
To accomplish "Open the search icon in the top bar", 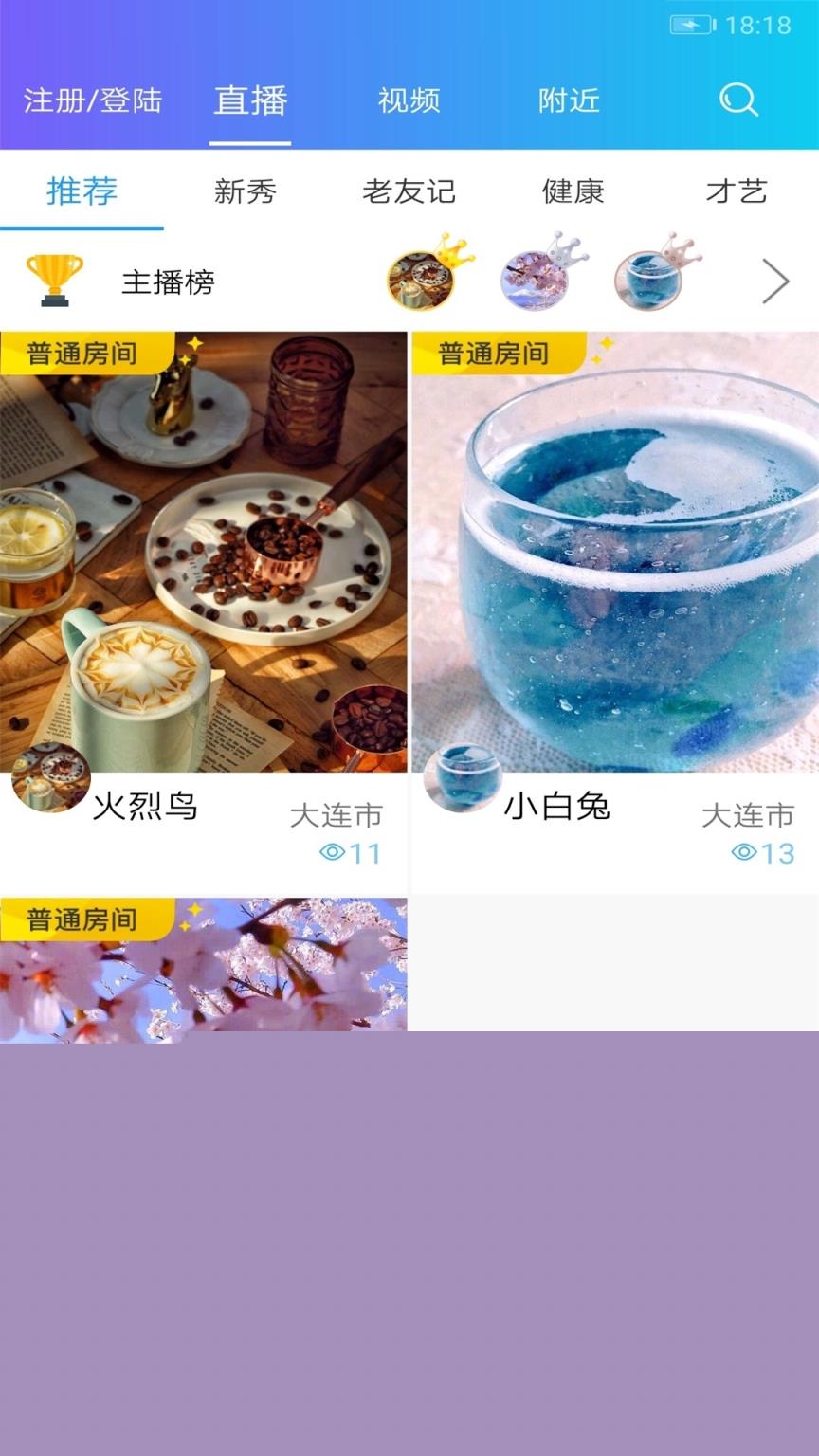I will pos(738,99).
